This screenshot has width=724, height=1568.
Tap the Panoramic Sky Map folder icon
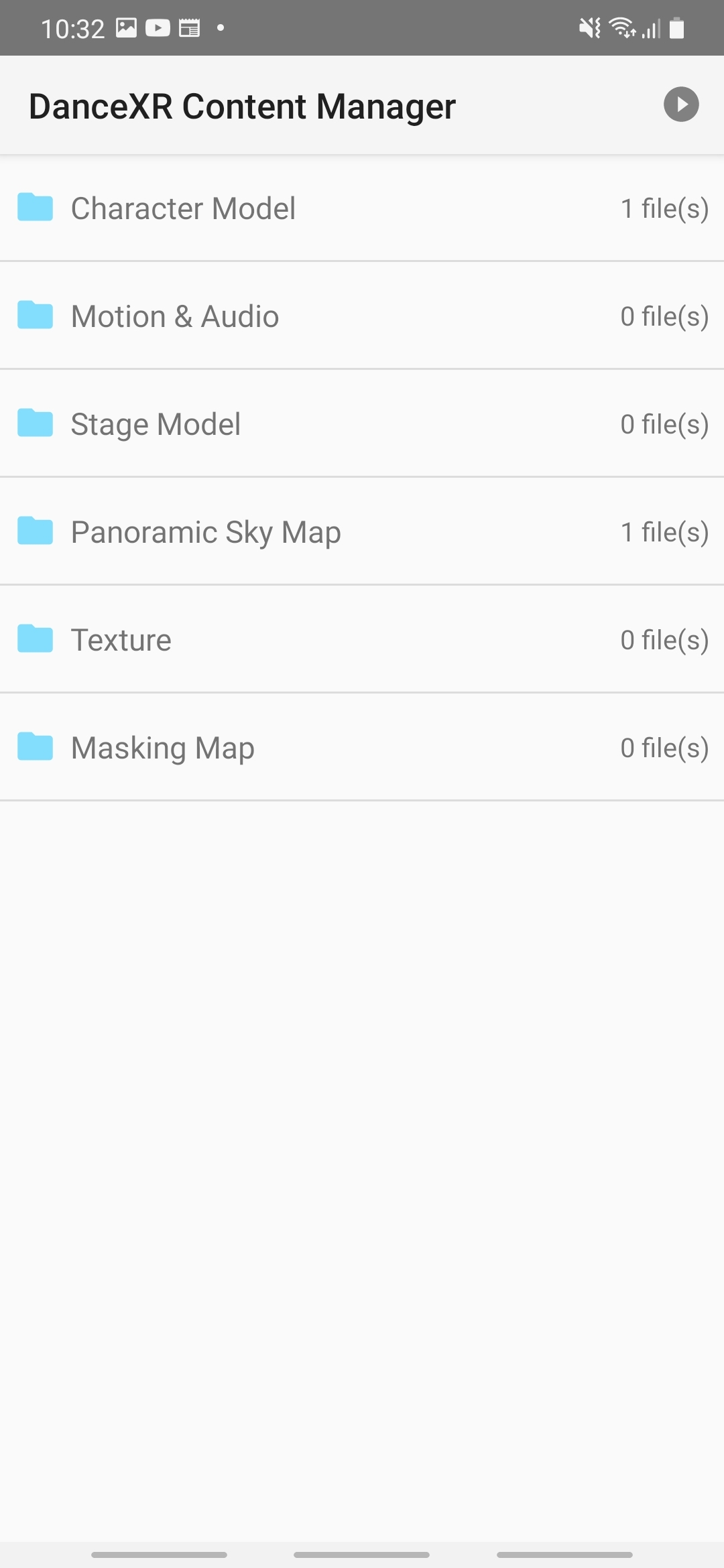coord(36,531)
